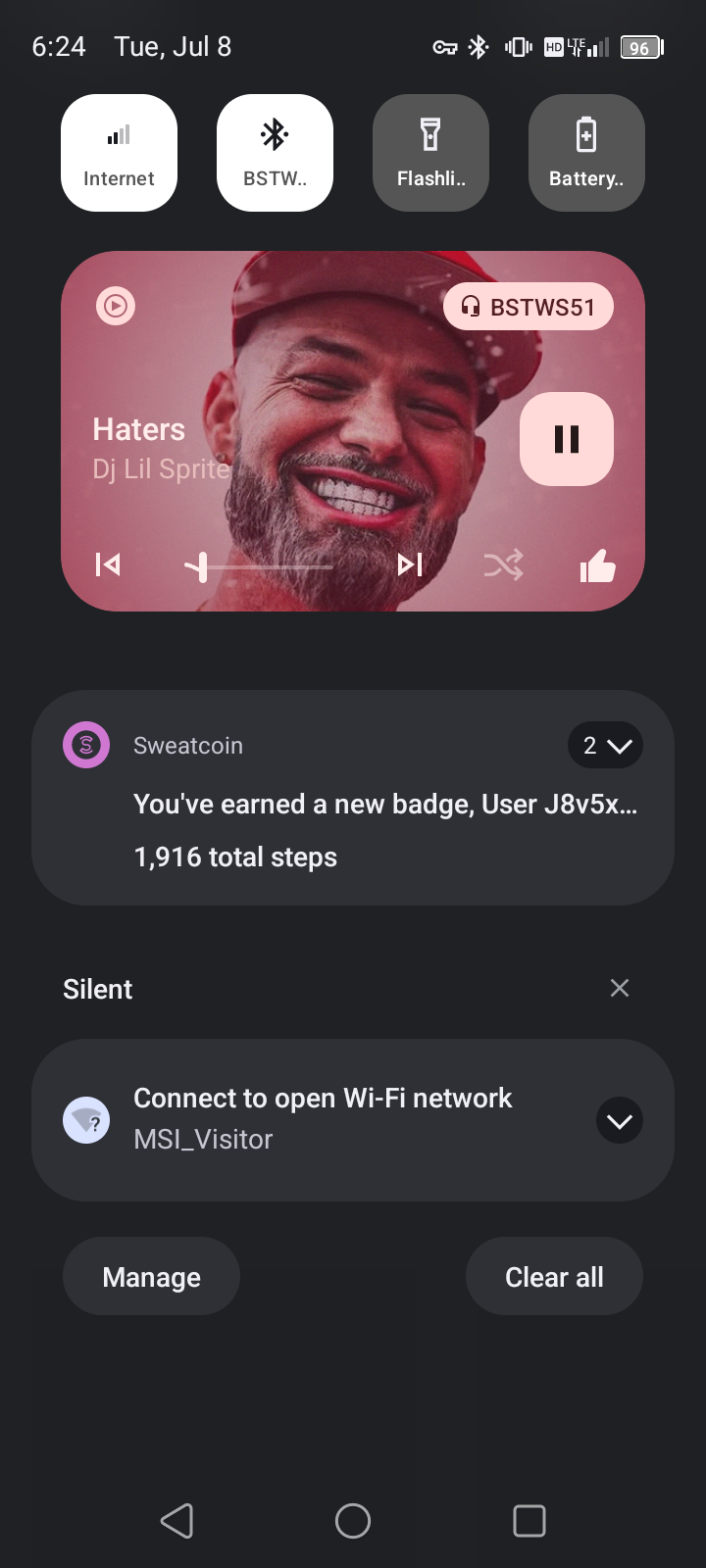Go to the home screen
Screen dimensions: 706x1568
(353, 1521)
